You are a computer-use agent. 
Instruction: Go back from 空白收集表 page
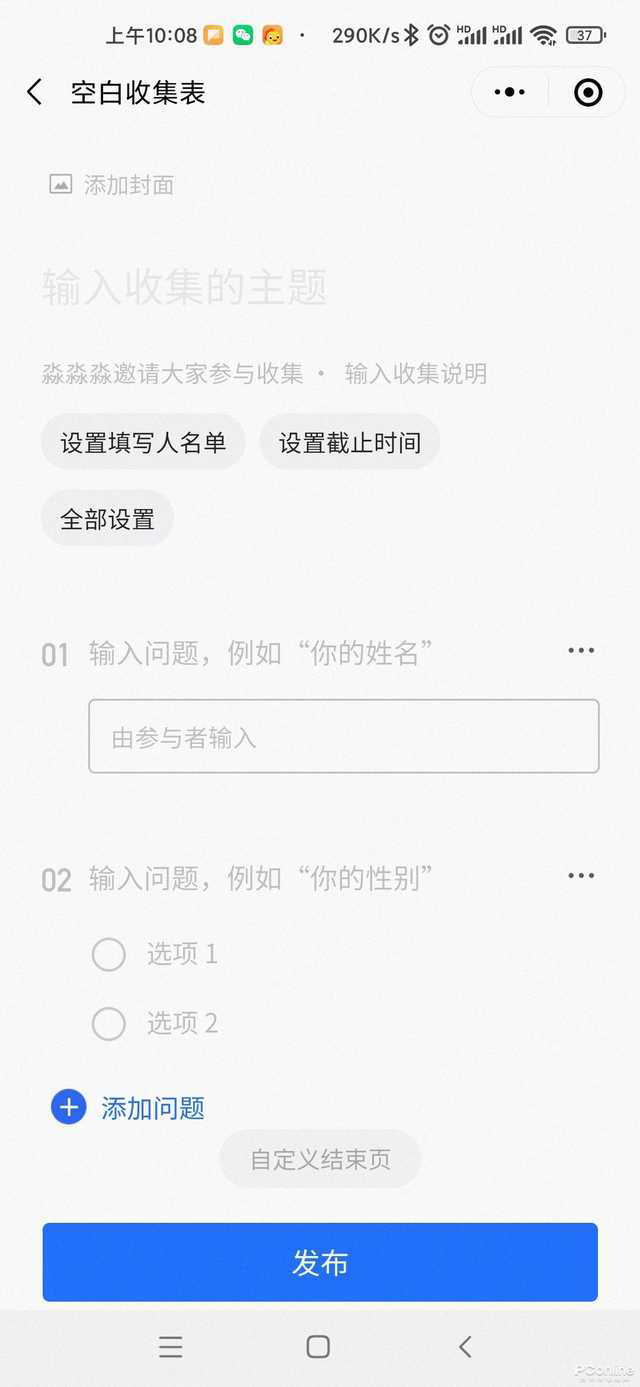point(34,93)
